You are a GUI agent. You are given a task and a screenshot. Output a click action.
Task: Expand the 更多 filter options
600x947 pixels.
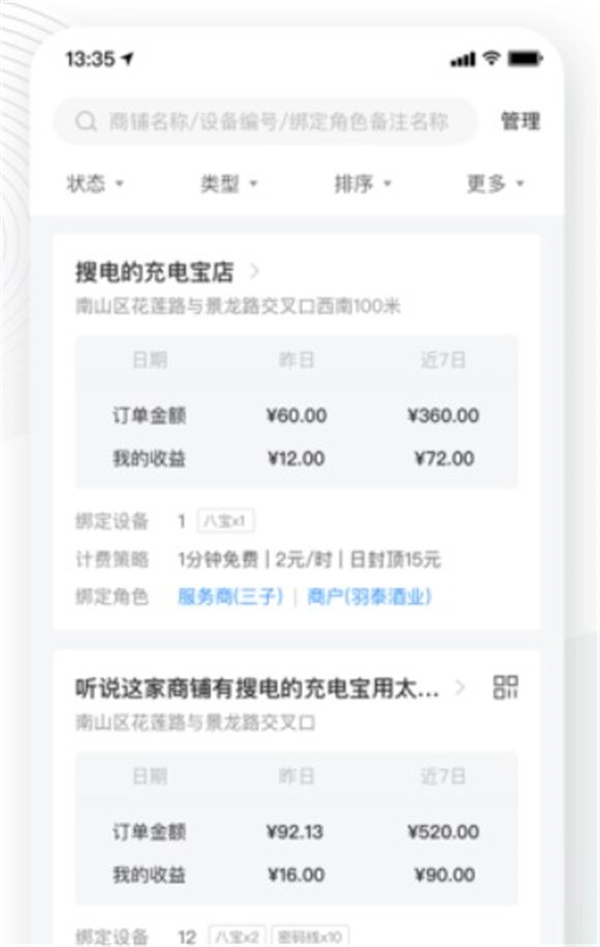click(495, 184)
